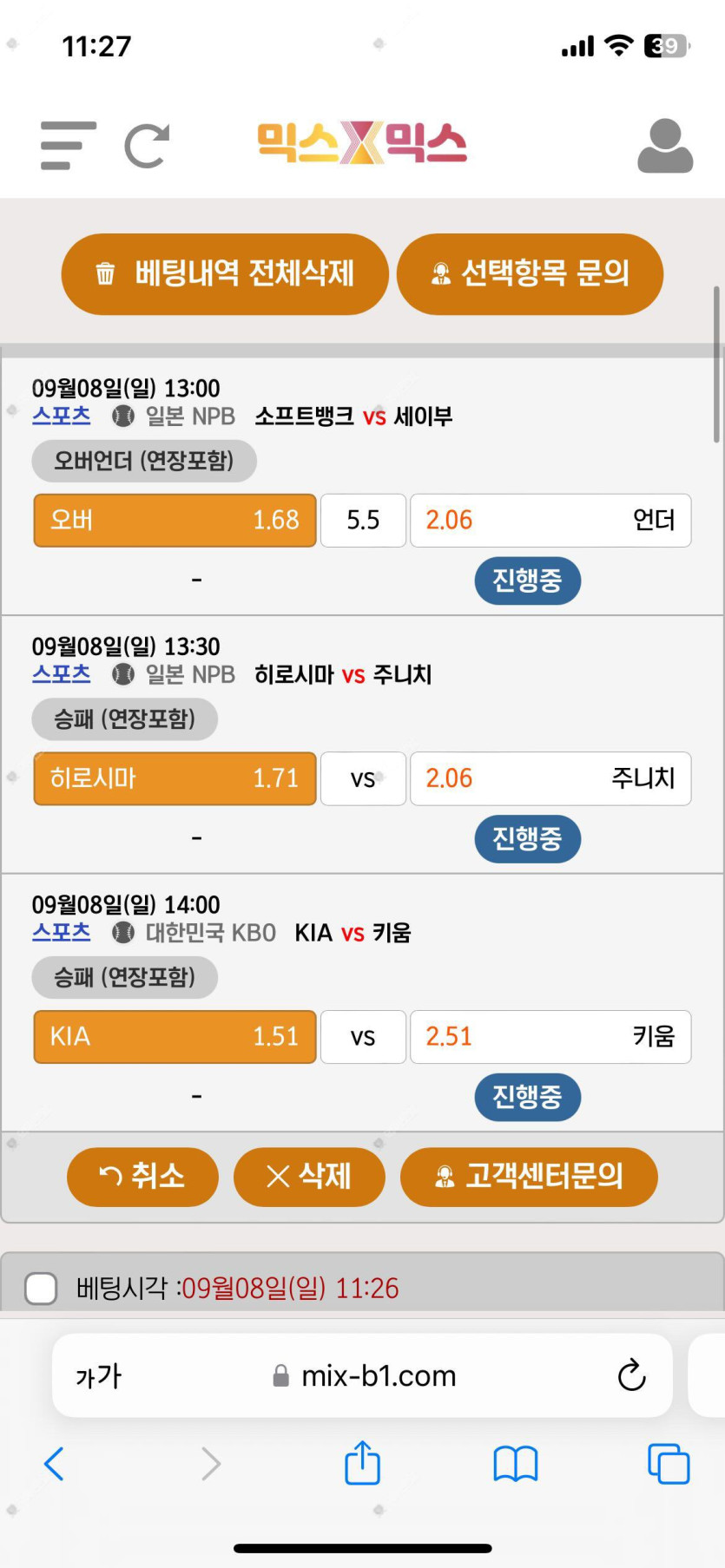
Task: Reload the page from address bar
Action: [x=631, y=1375]
